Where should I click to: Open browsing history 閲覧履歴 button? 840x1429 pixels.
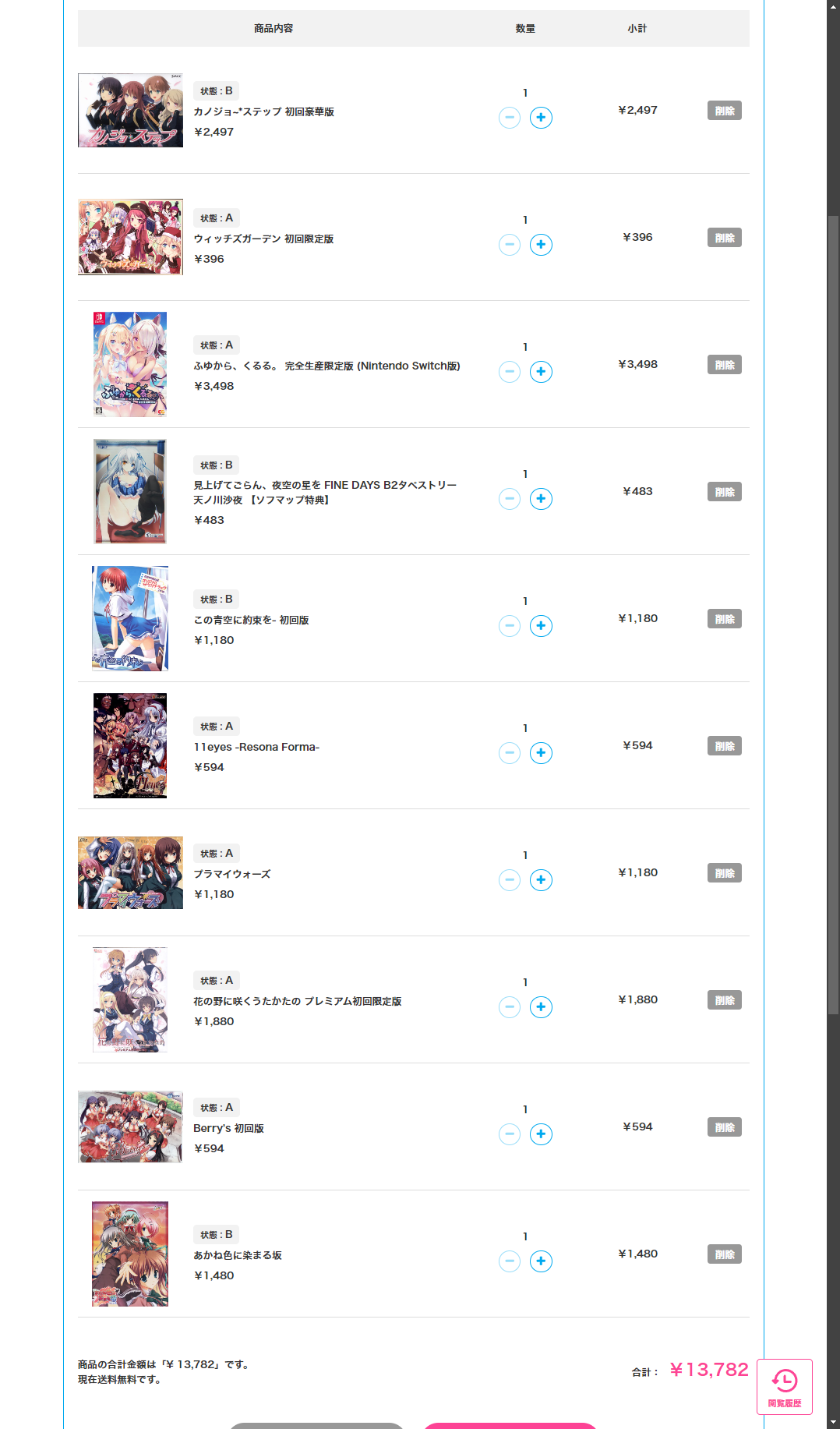tap(784, 1387)
